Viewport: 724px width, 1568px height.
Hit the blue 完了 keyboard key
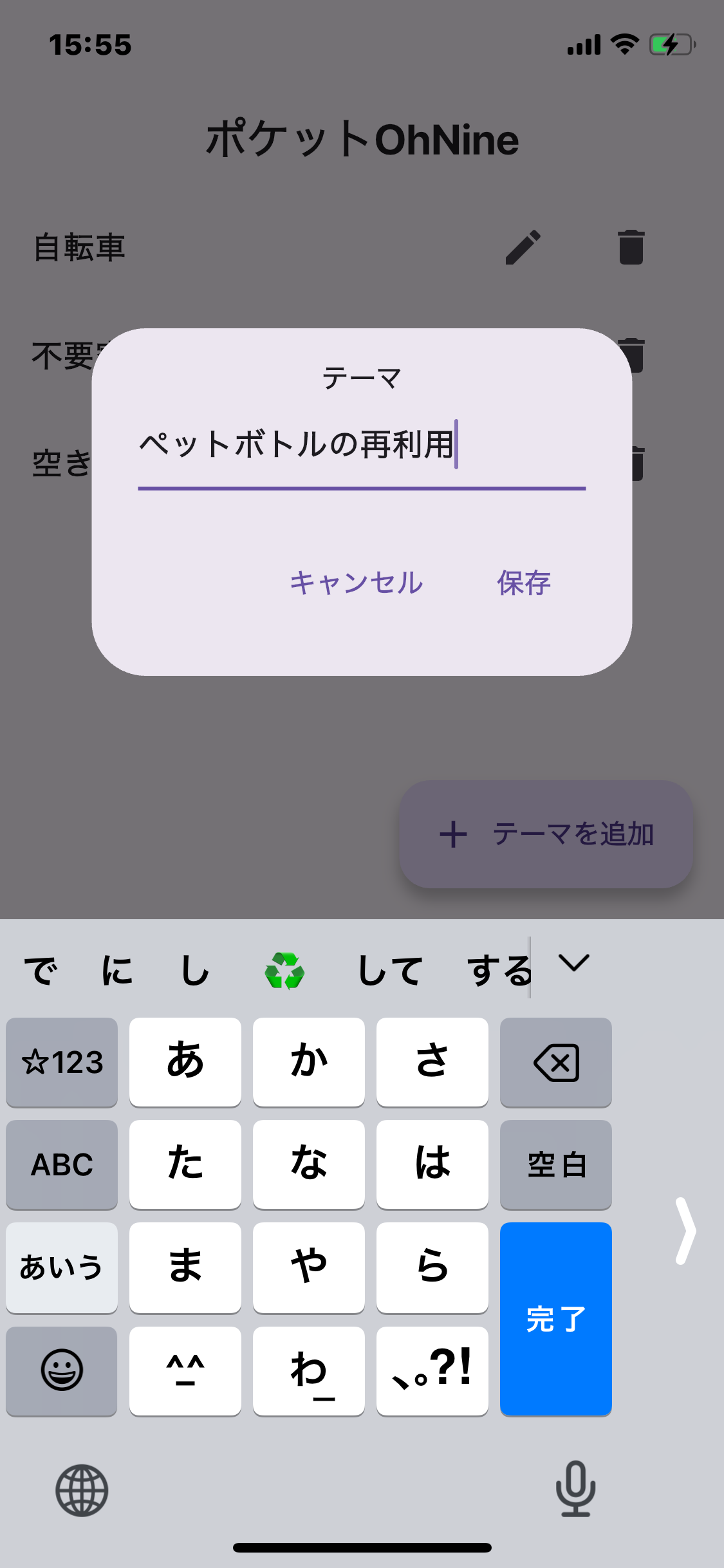point(555,1319)
